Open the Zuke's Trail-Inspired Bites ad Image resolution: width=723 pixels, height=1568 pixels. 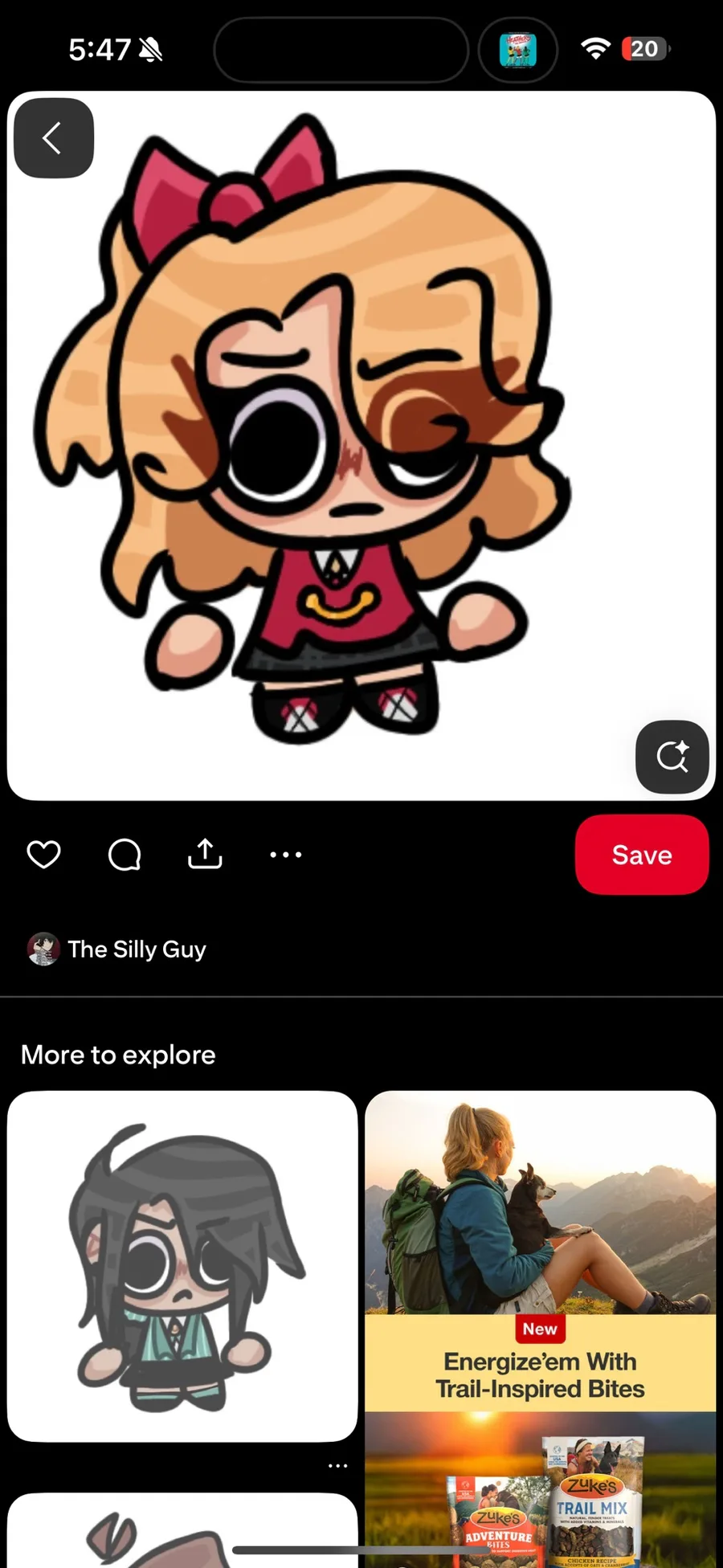pyautogui.click(x=540, y=1329)
